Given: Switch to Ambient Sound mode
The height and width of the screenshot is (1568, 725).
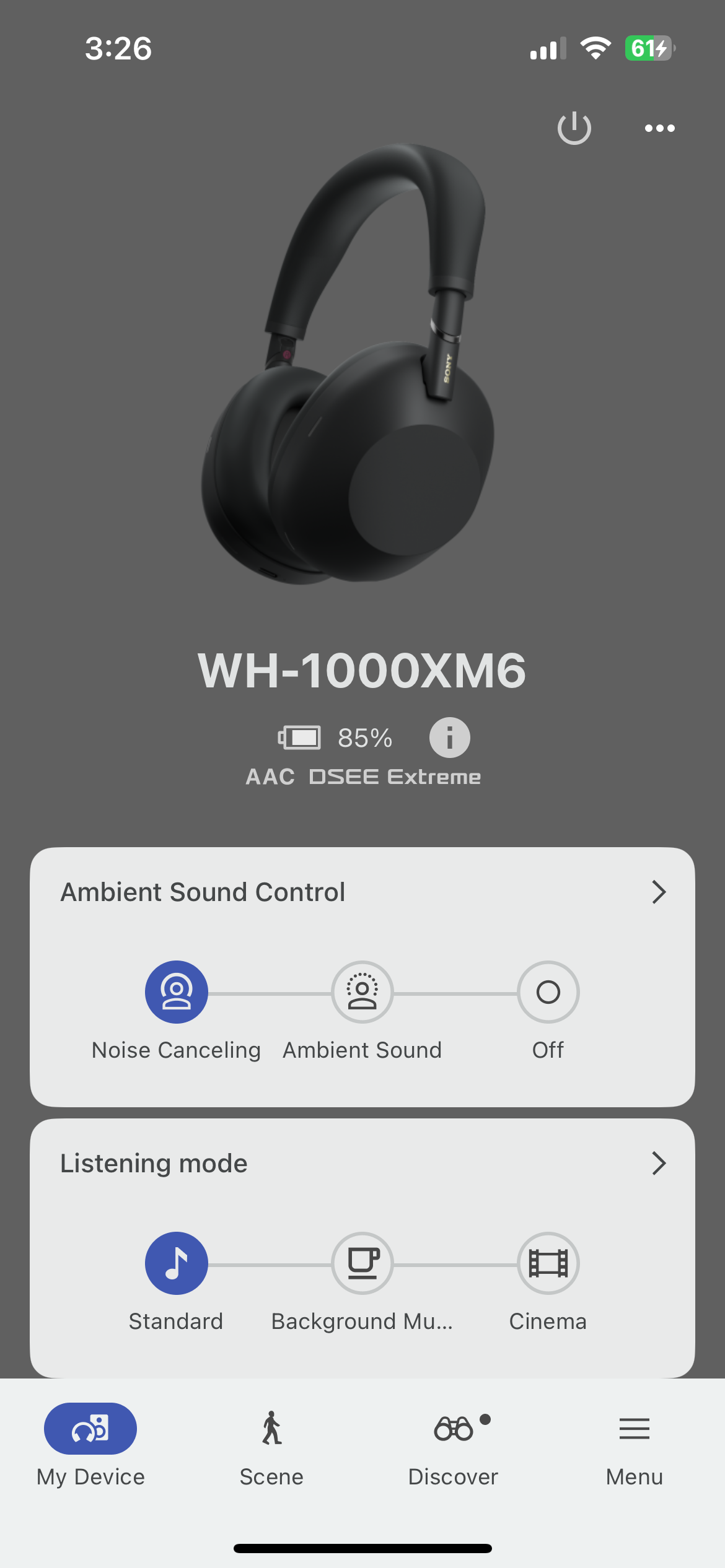Looking at the screenshot, I should tap(362, 992).
